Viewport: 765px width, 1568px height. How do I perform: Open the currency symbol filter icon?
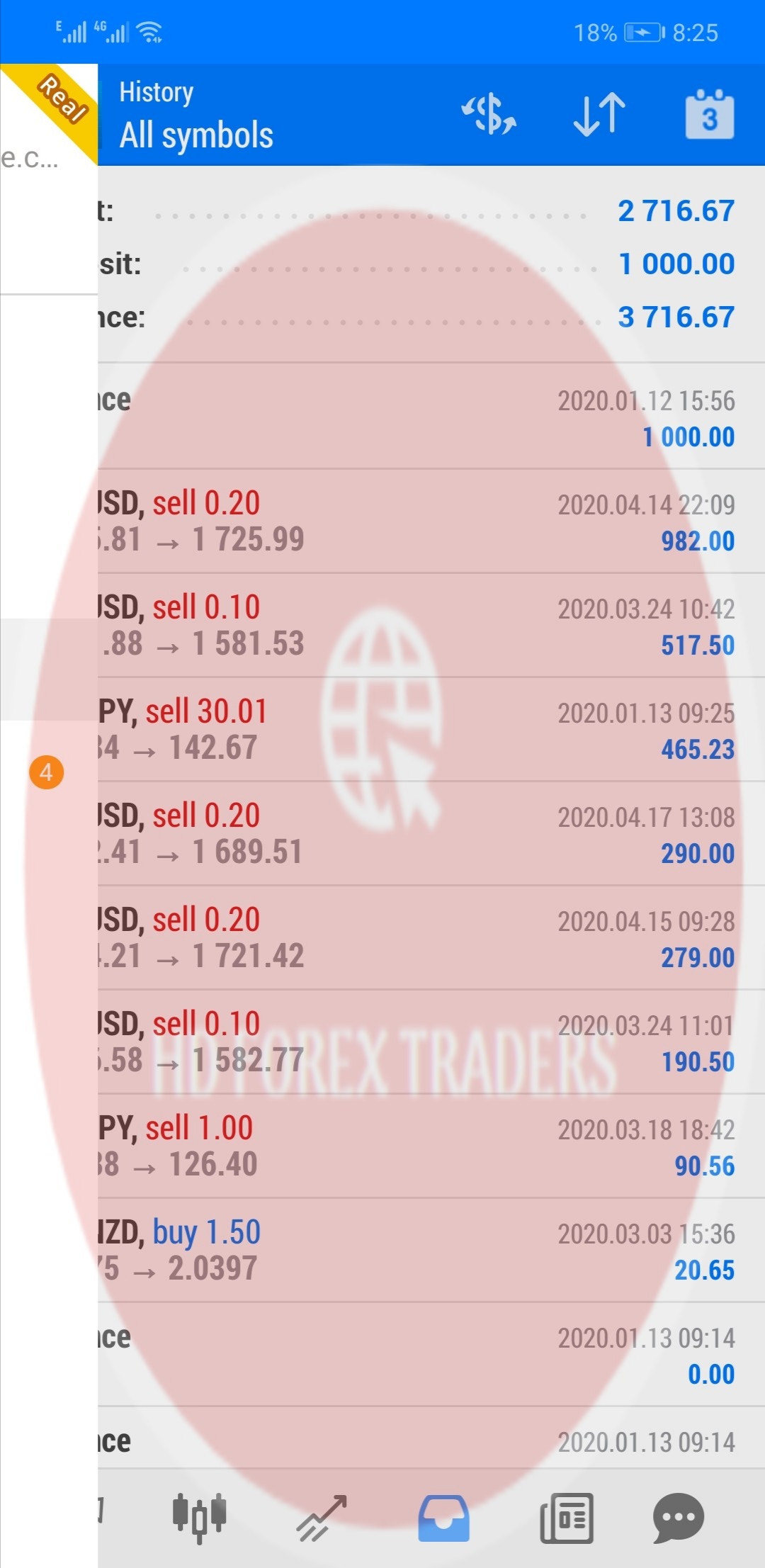pos(489,115)
